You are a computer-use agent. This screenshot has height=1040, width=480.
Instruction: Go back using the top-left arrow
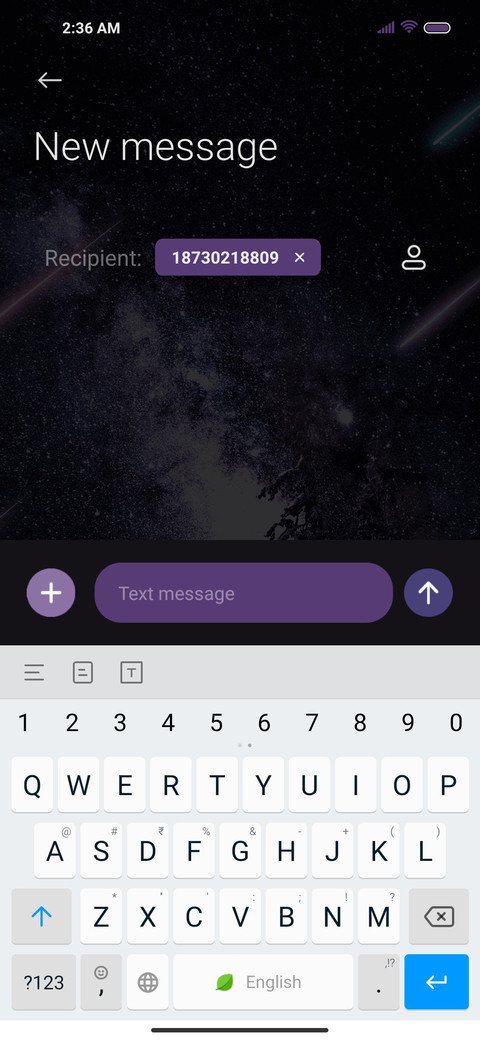pyautogui.click(x=50, y=80)
